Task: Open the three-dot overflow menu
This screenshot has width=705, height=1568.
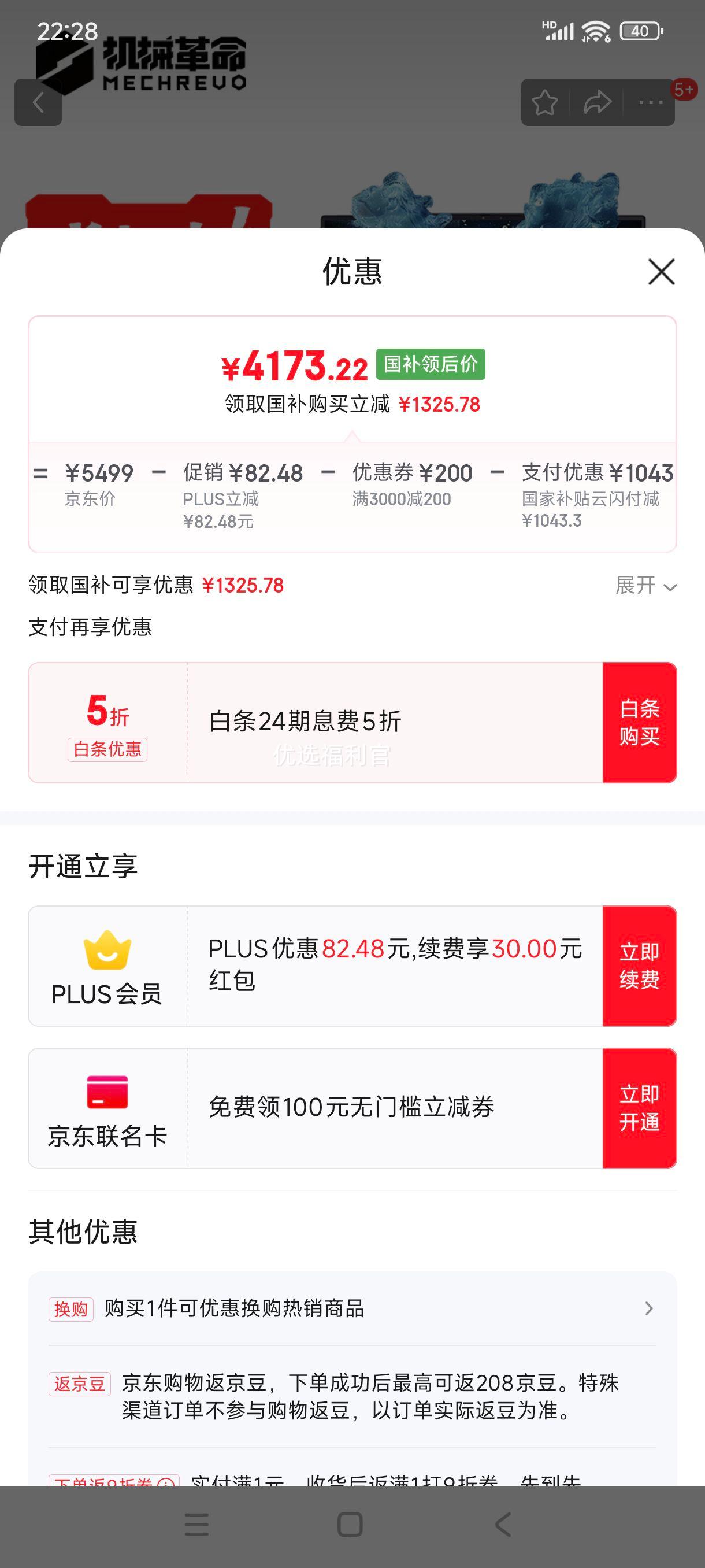Action: 650,102
